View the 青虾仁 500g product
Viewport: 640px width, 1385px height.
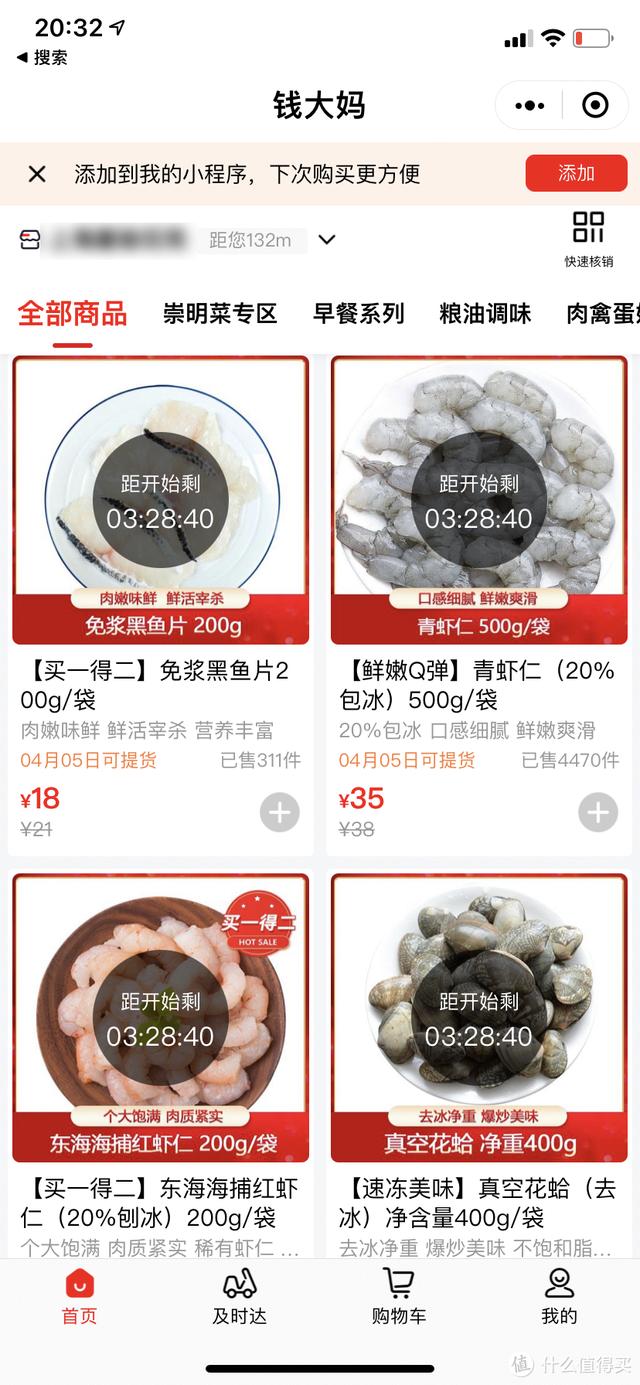click(478, 500)
